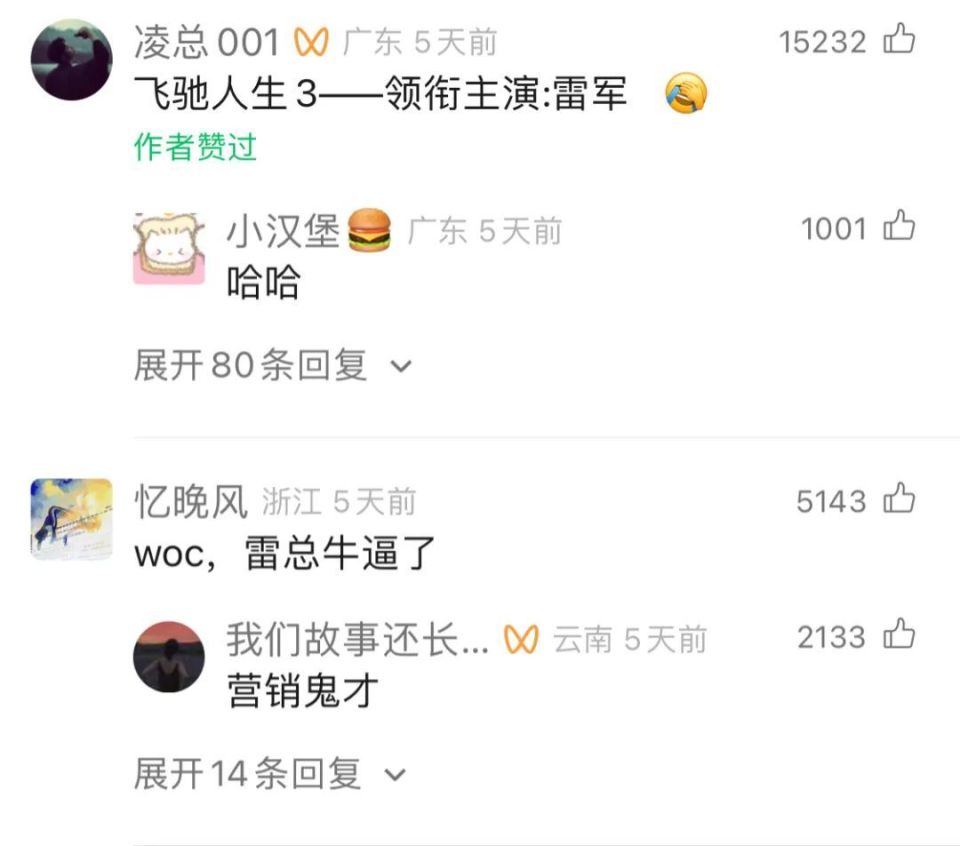
Task: Open avatar of 我们故事还长… user
Action: coord(169,656)
